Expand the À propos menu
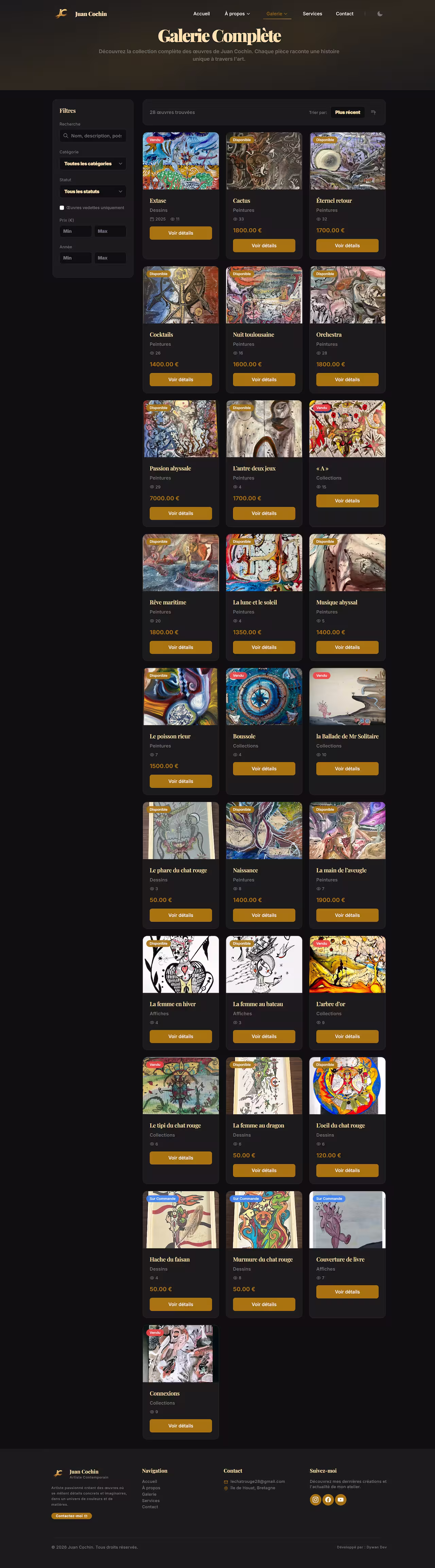435x1568 pixels. [237, 13]
